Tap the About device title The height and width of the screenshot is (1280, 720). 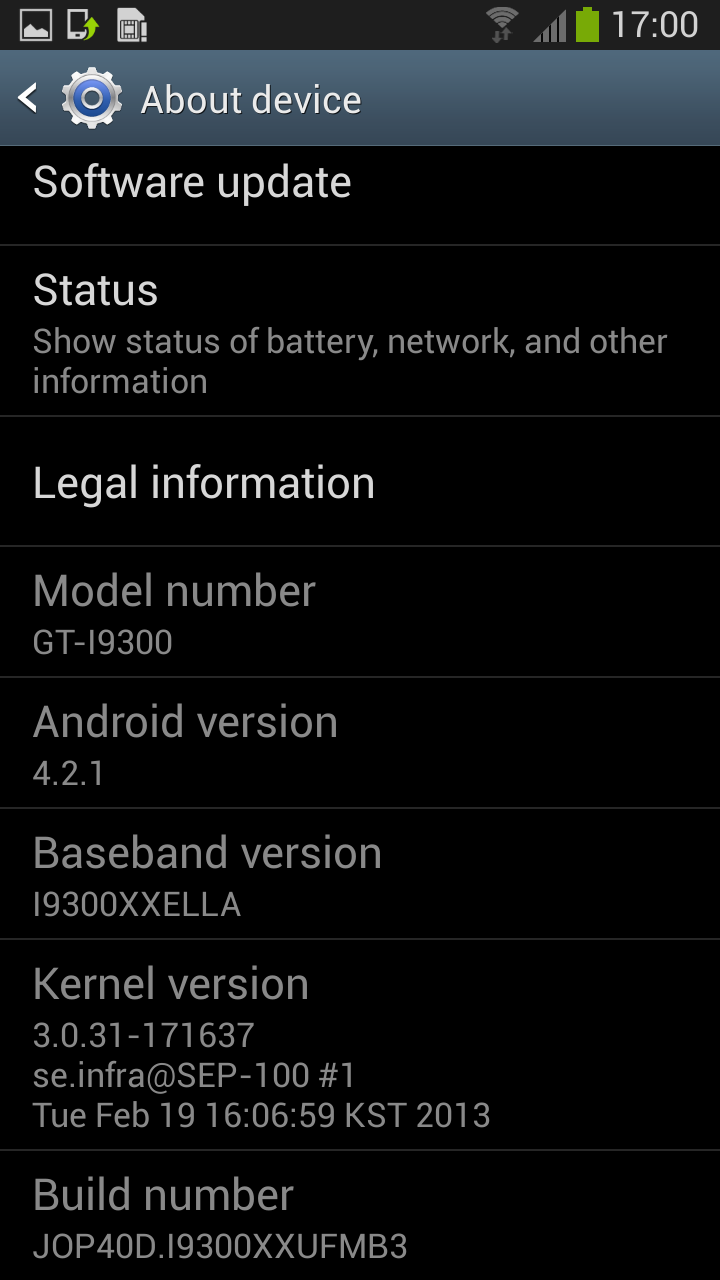[253, 100]
